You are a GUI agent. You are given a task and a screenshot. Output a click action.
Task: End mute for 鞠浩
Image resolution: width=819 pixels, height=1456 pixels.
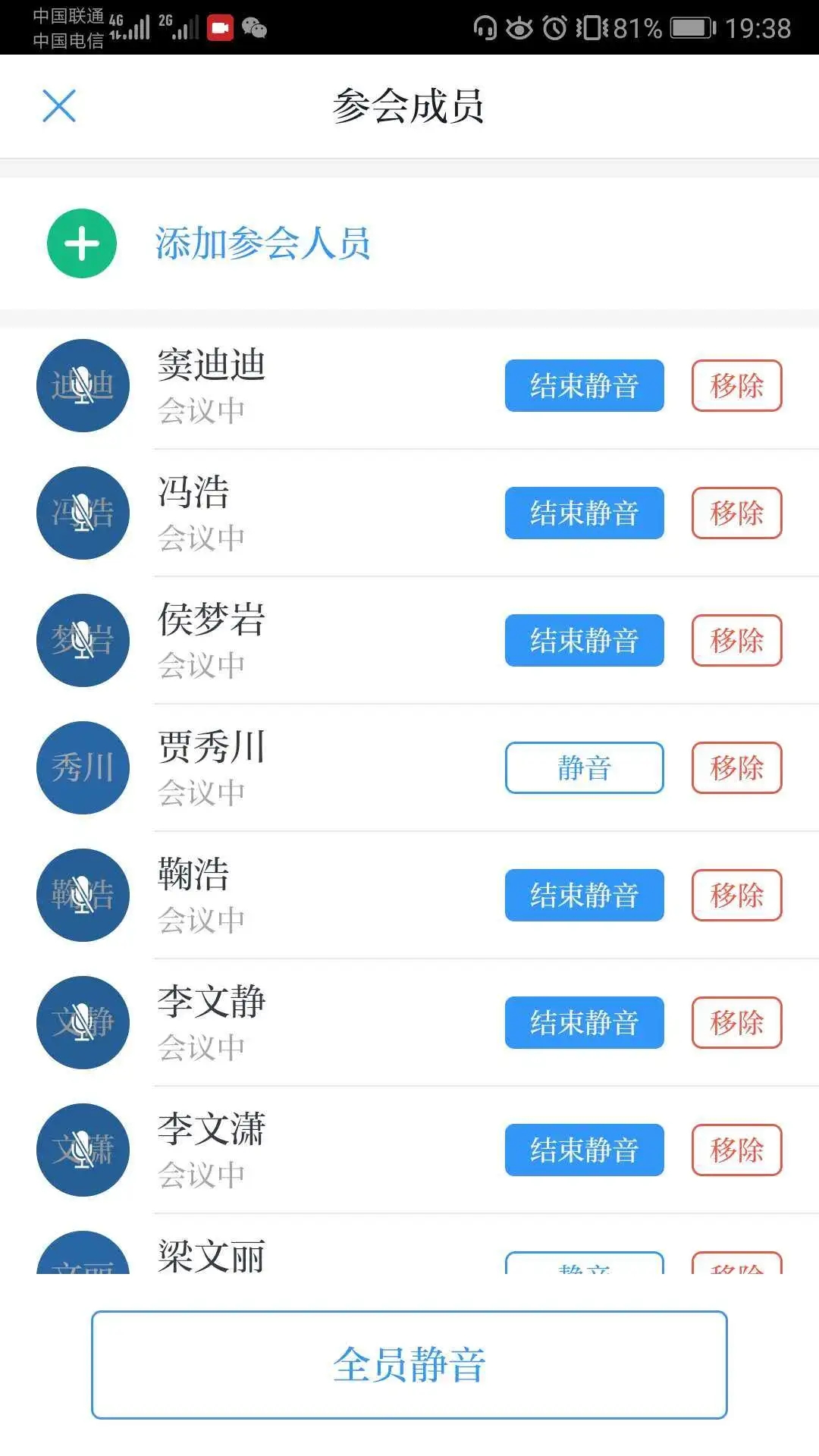584,896
